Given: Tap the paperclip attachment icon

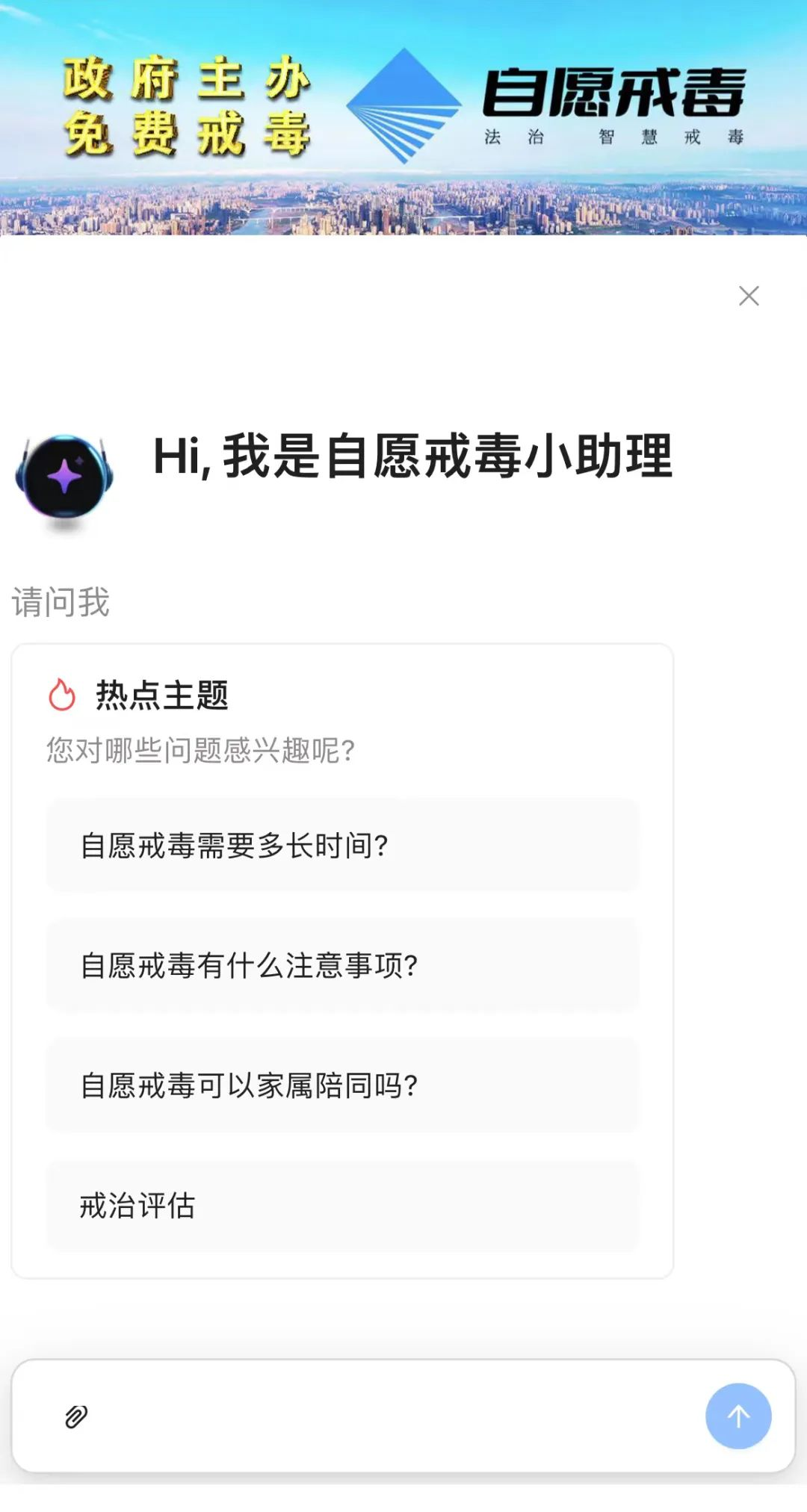Looking at the screenshot, I should coord(76,1416).
